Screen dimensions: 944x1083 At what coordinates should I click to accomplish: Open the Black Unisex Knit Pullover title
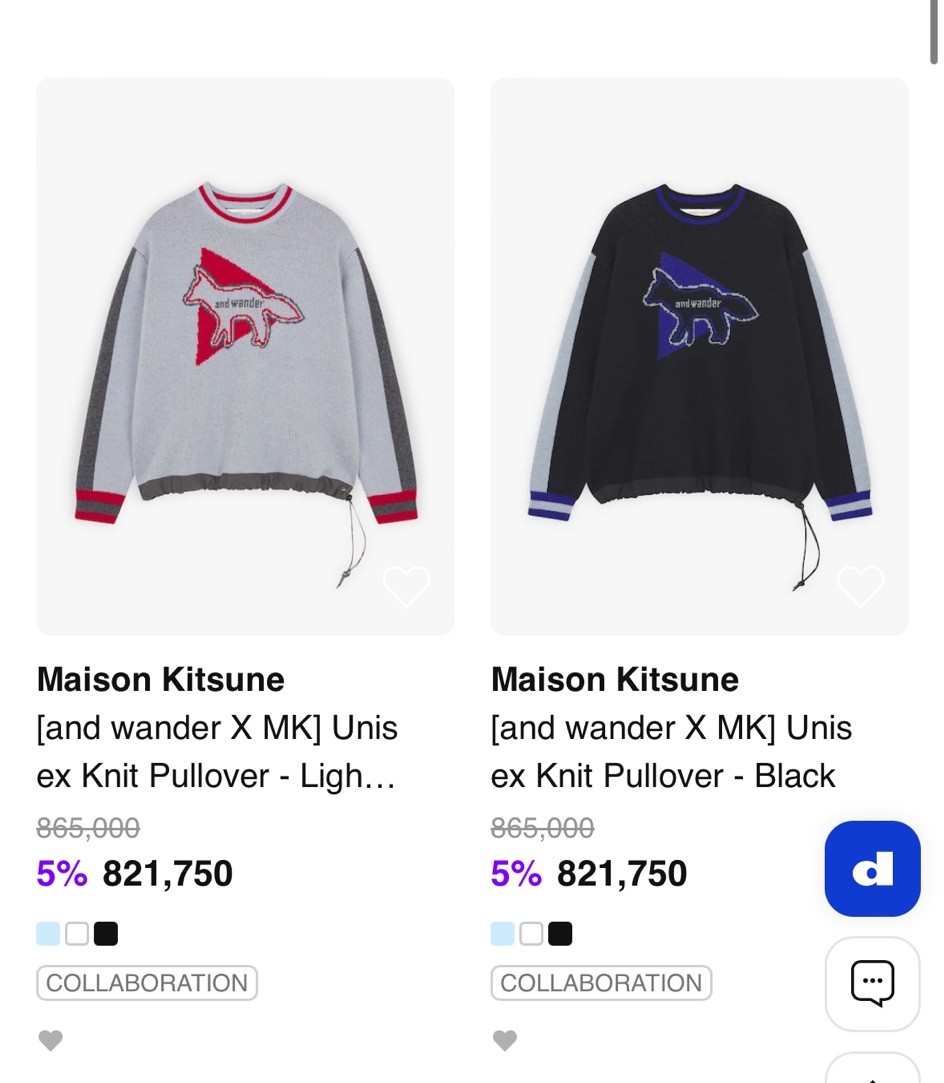pyautogui.click(x=671, y=752)
